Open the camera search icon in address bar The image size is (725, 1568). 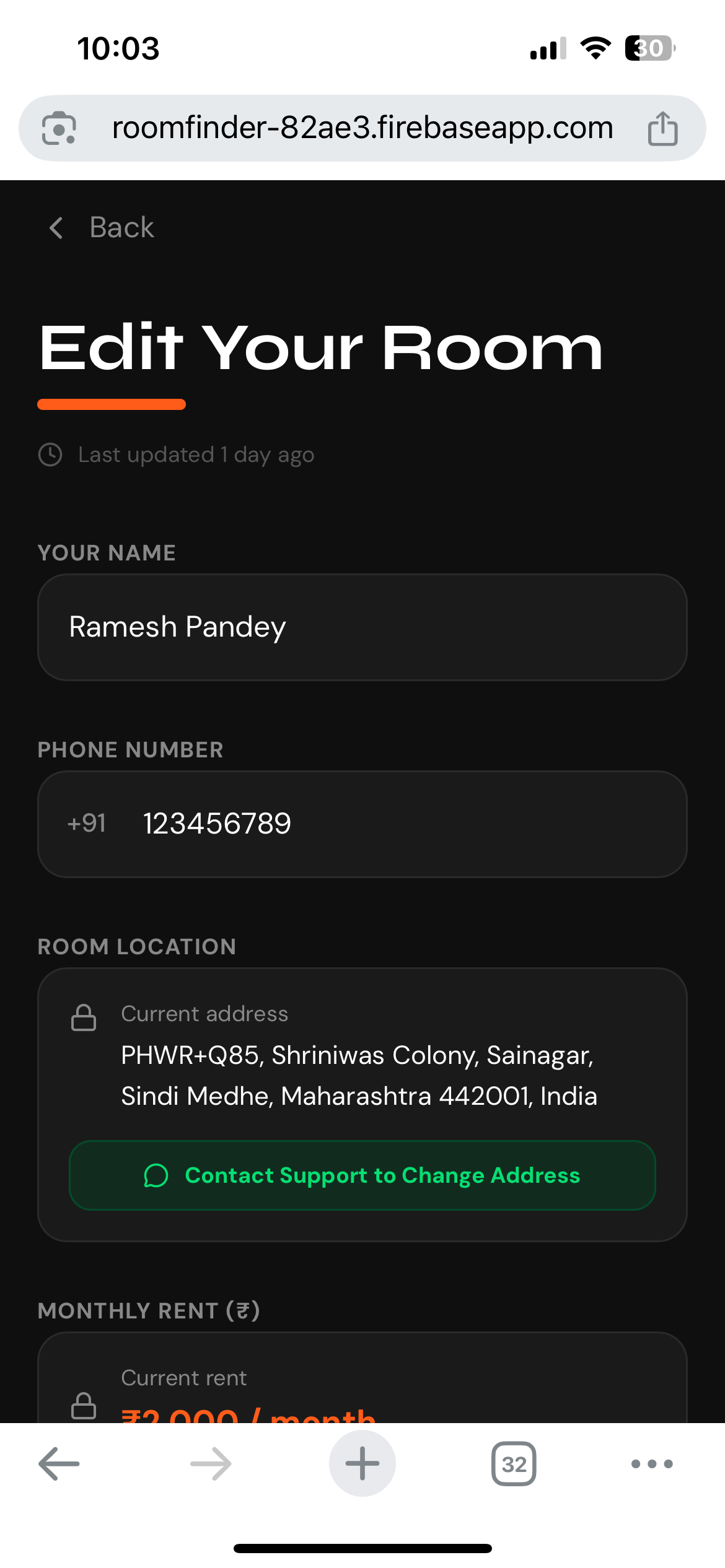pyautogui.click(x=59, y=128)
